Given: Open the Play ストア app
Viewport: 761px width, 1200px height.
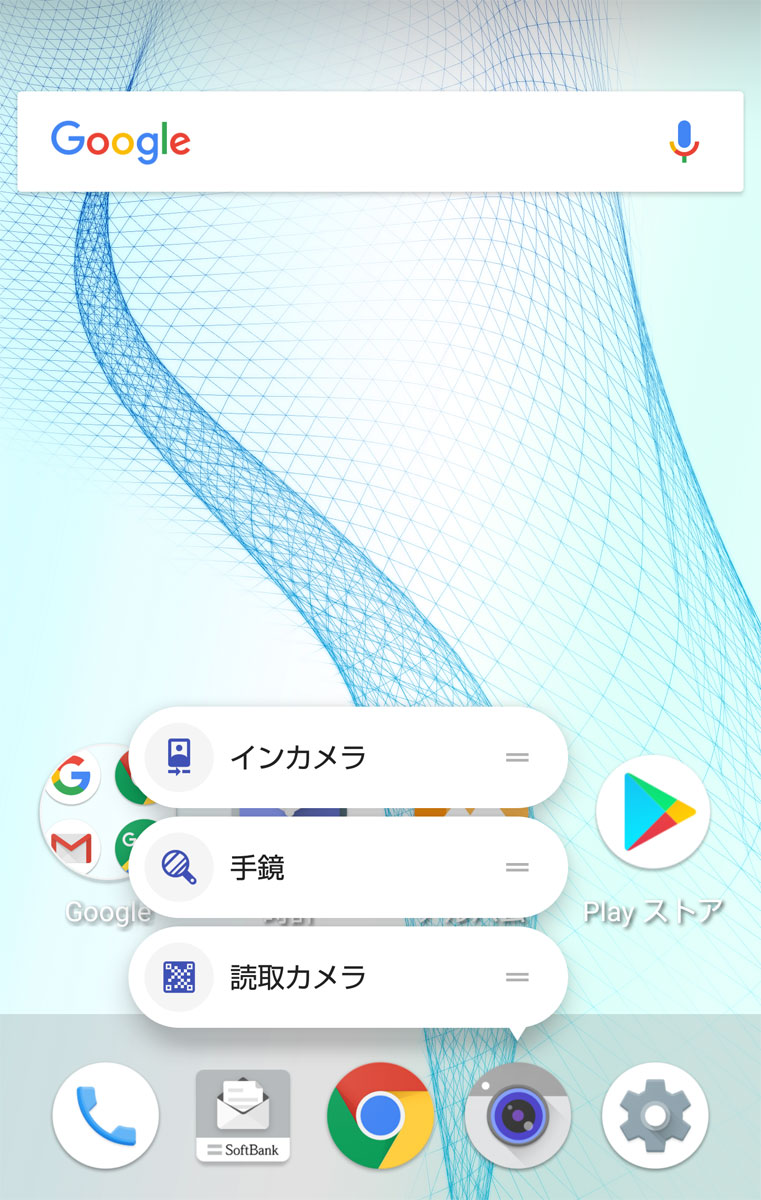Looking at the screenshot, I should pos(653,812).
